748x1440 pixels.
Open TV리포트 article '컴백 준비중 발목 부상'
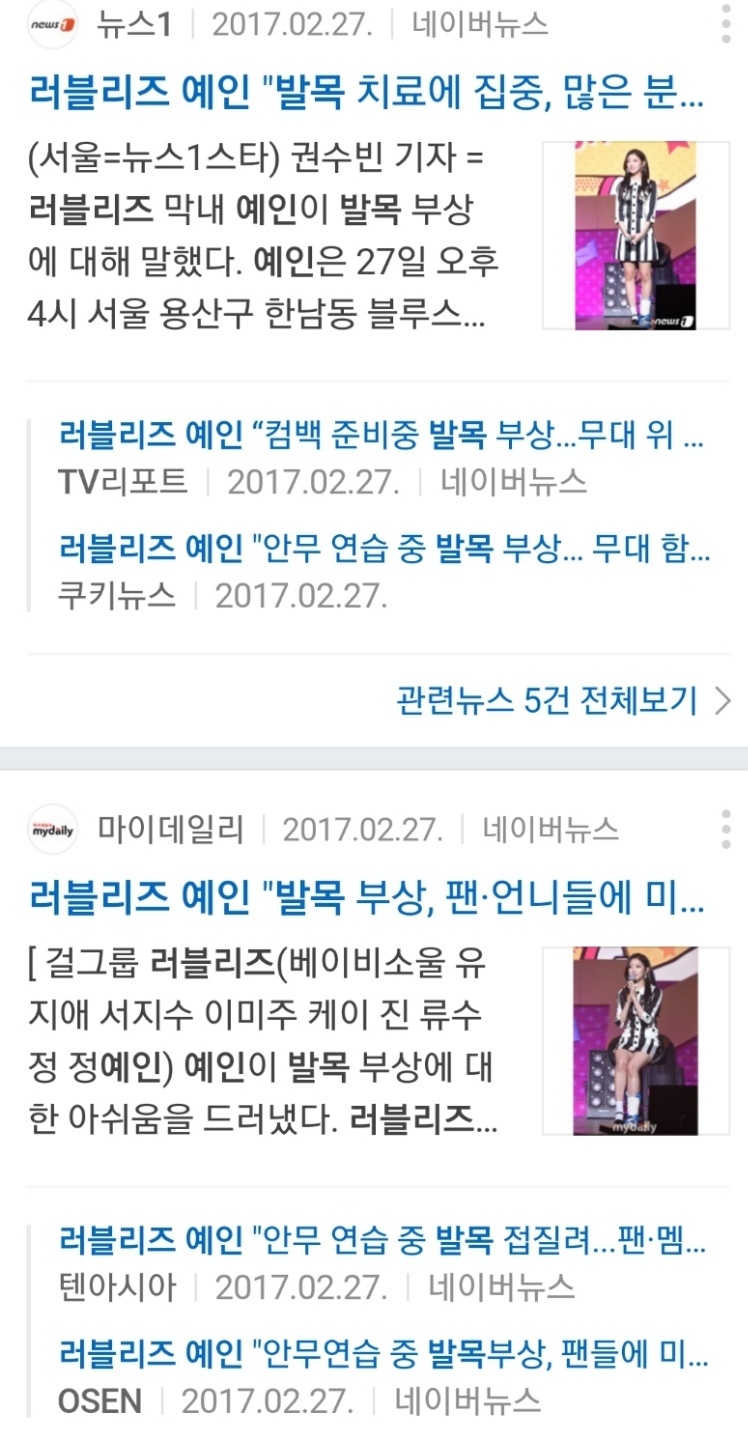[x=381, y=435]
